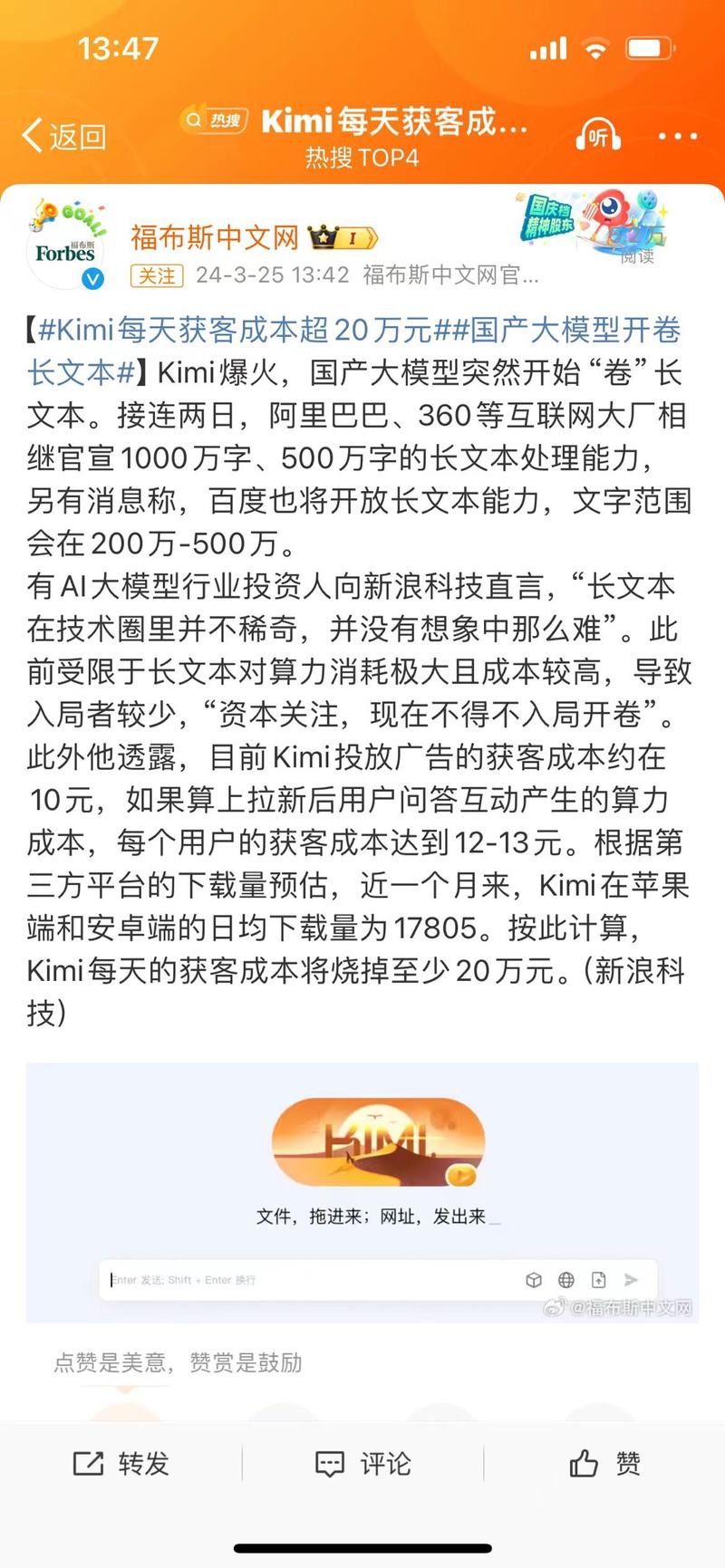Open the three-dot overflow menu
725x1568 pixels.
coord(677,137)
